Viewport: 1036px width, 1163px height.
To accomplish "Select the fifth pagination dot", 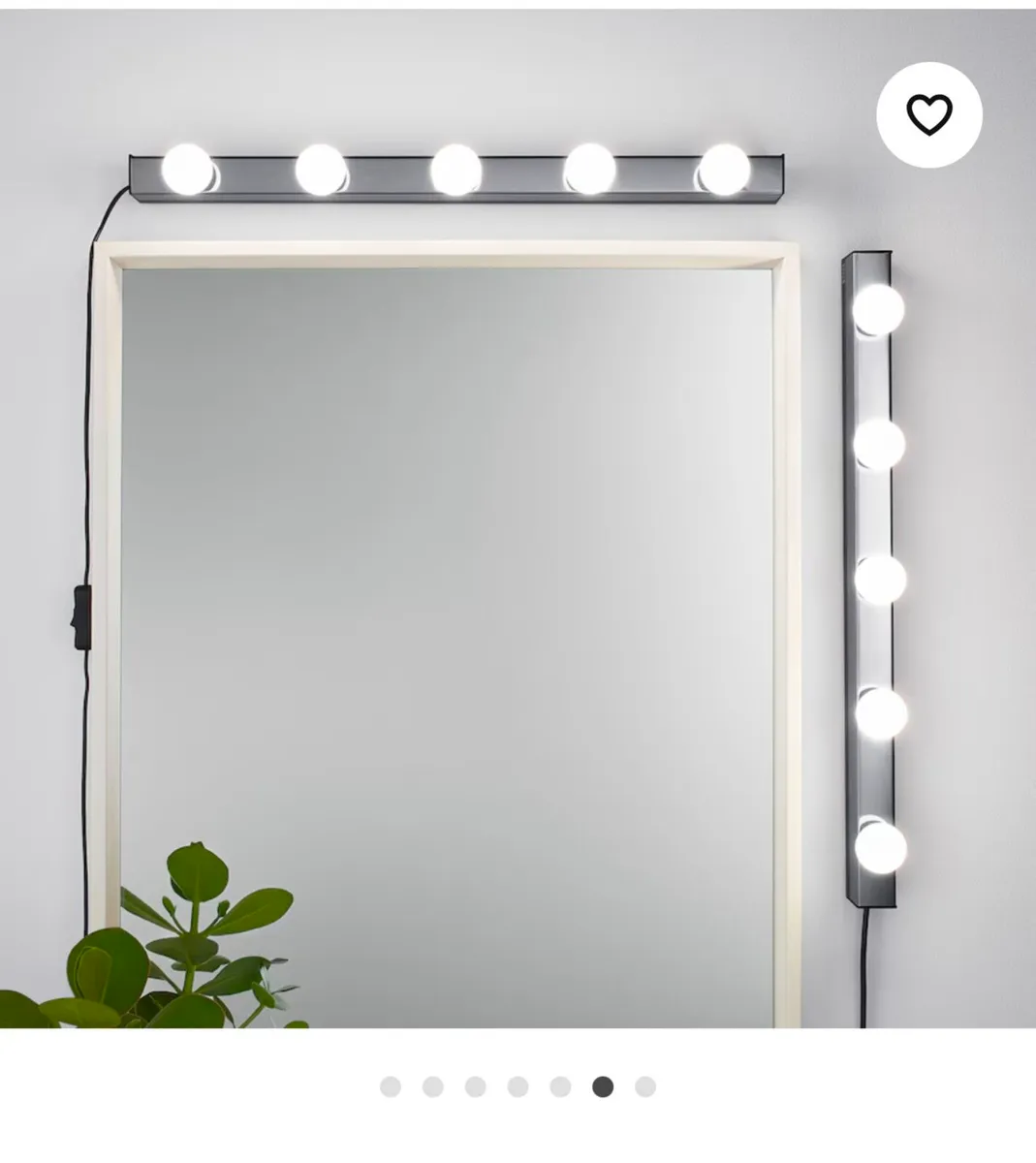I will tap(560, 1087).
